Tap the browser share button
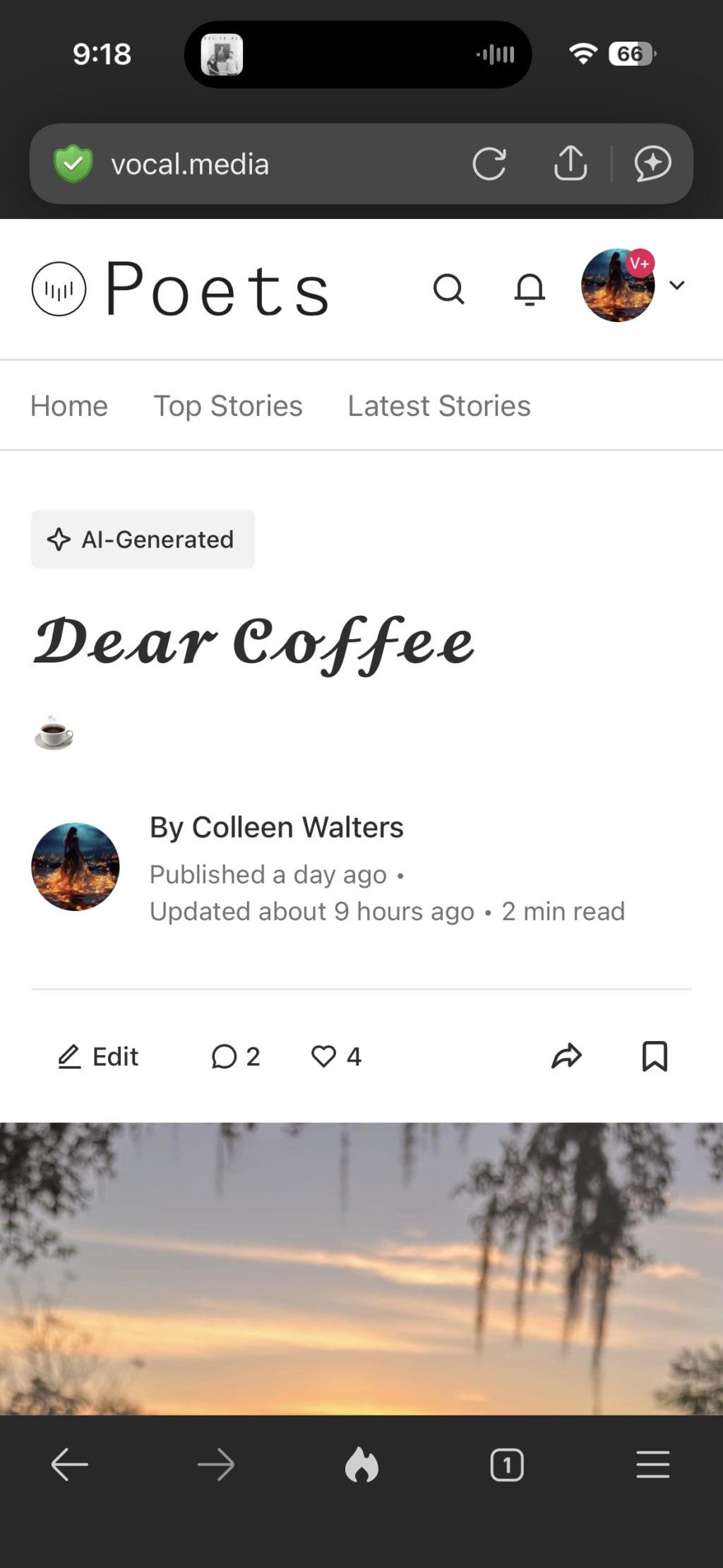The width and height of the screenshot is (723, 1568). tap(570, 164)
